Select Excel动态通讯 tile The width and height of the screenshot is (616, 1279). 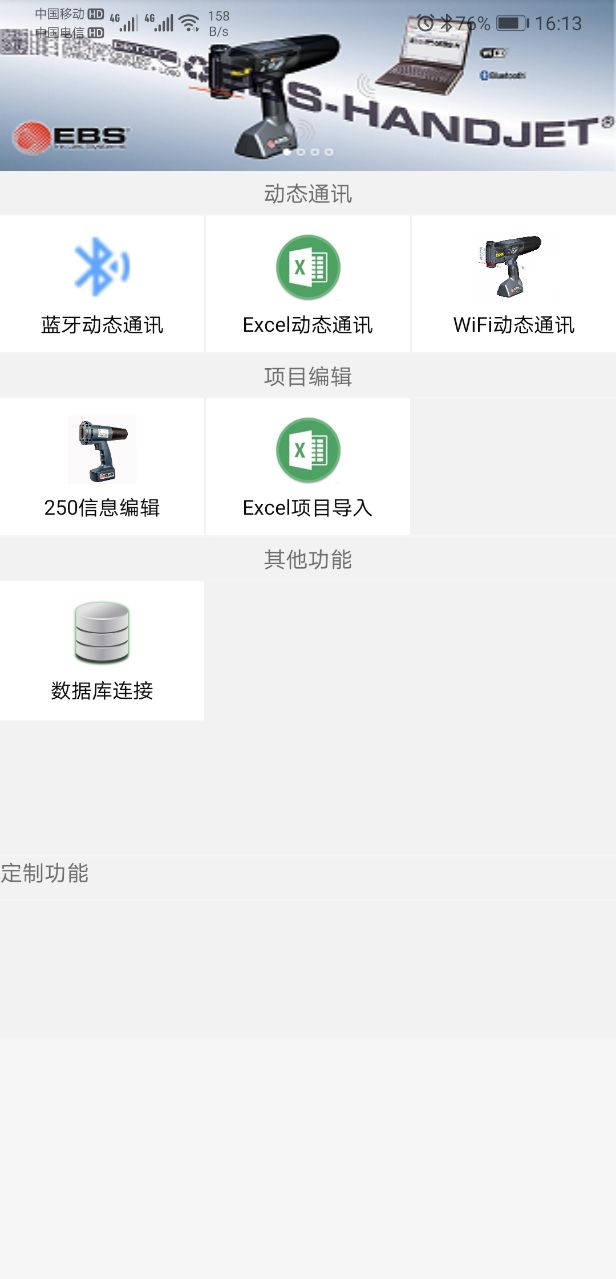[307, 284]
